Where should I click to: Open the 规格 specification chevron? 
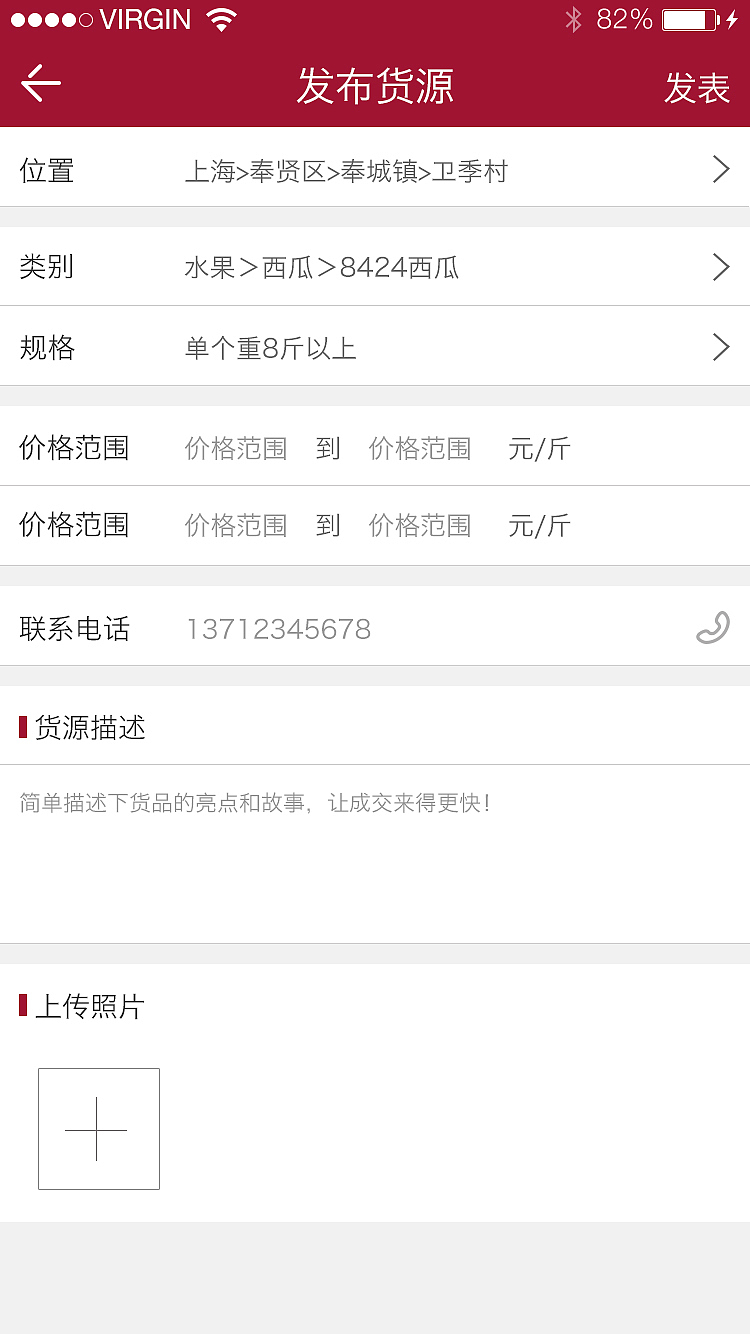click(720, 347)
